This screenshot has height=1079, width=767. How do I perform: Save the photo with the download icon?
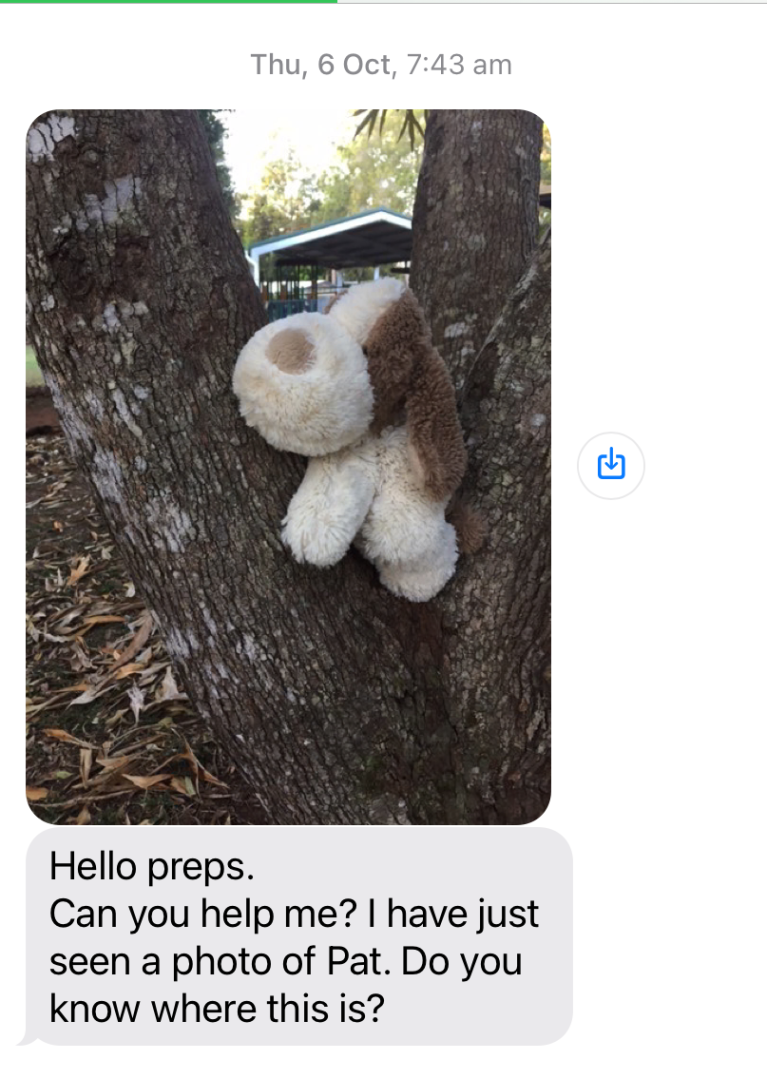[611, 465]
